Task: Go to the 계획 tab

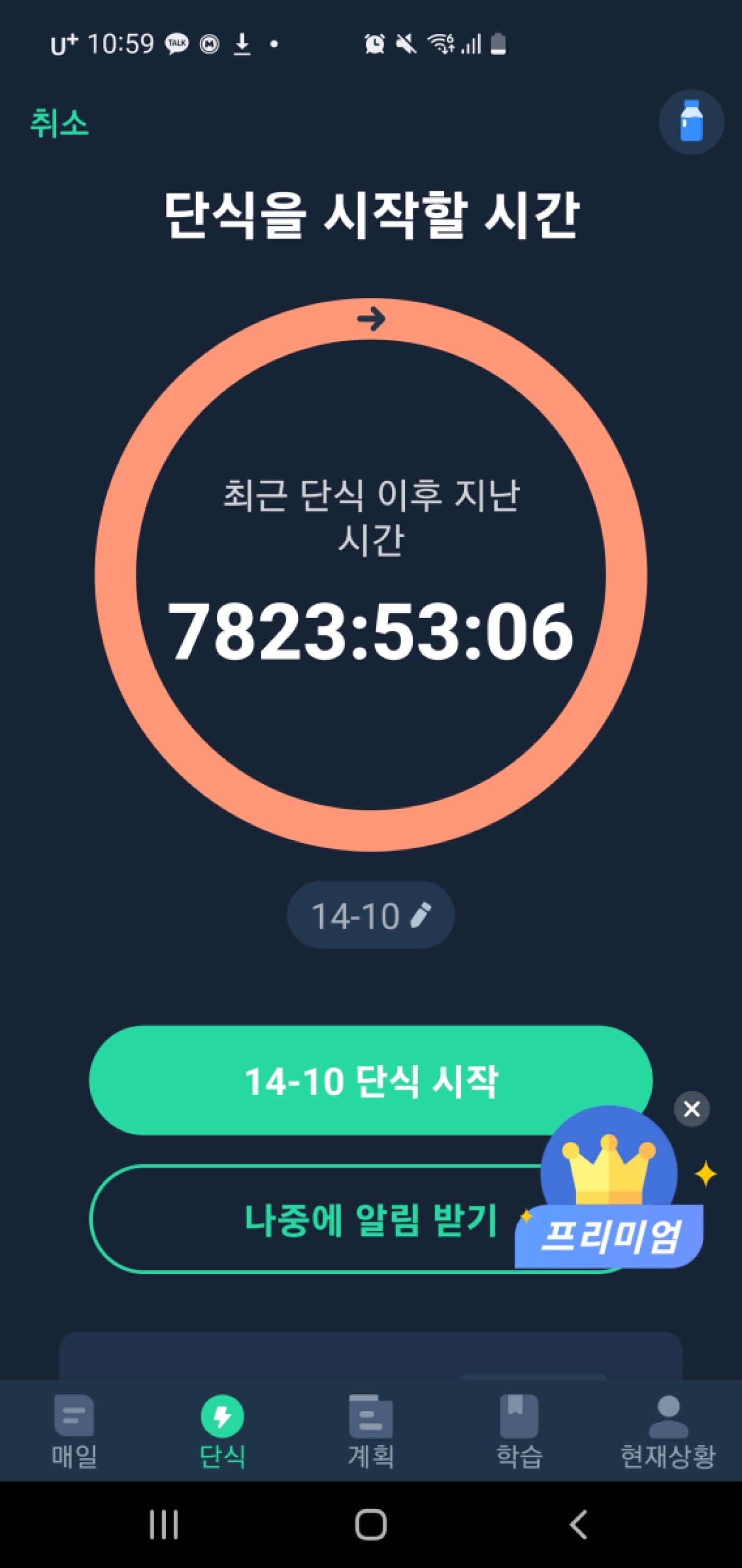Action: tap(370, 1430)
